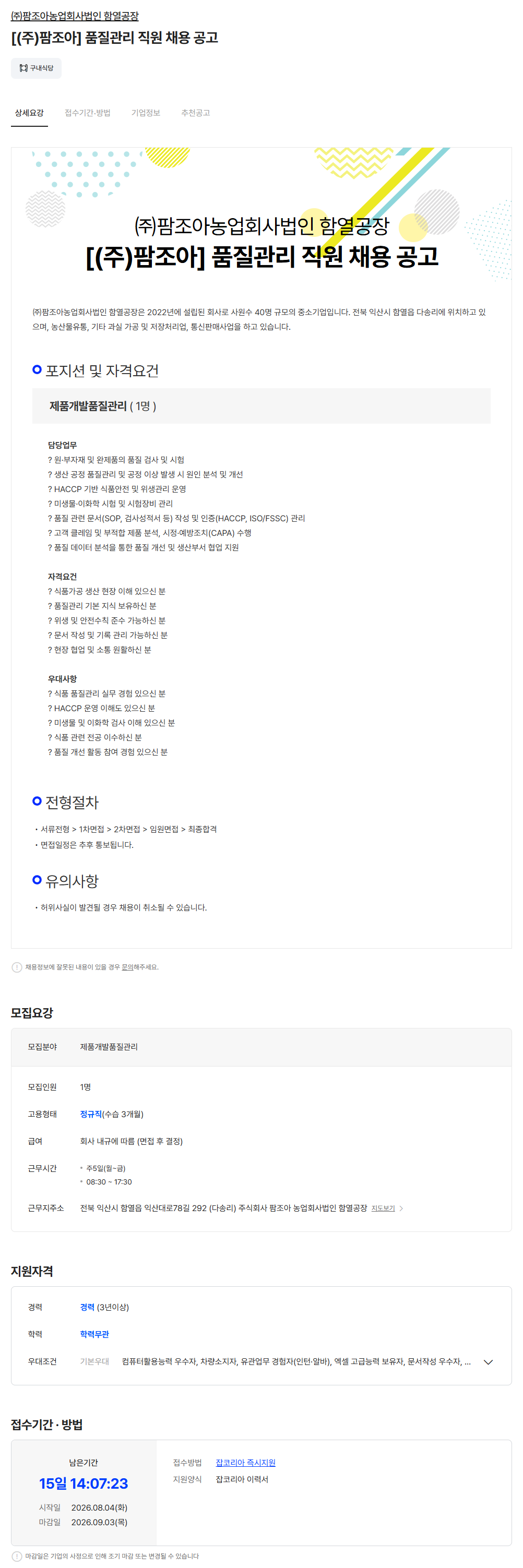Open the 잡코리아 즉시지원 application link
Viewport: 523px width, 1568px height.
(245, 1463)
